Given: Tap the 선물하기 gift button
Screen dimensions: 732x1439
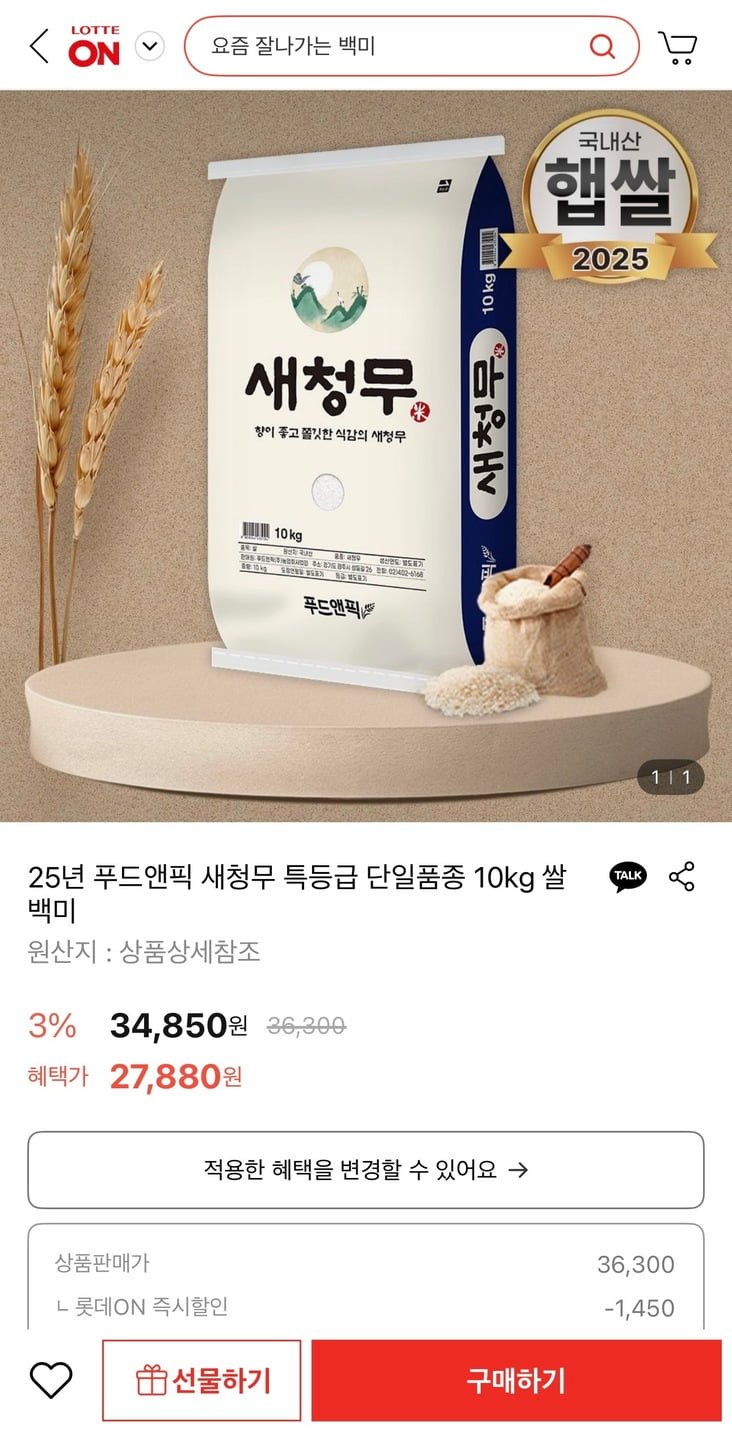Looking at the screenshot, I should click(x=202, y=1380).
